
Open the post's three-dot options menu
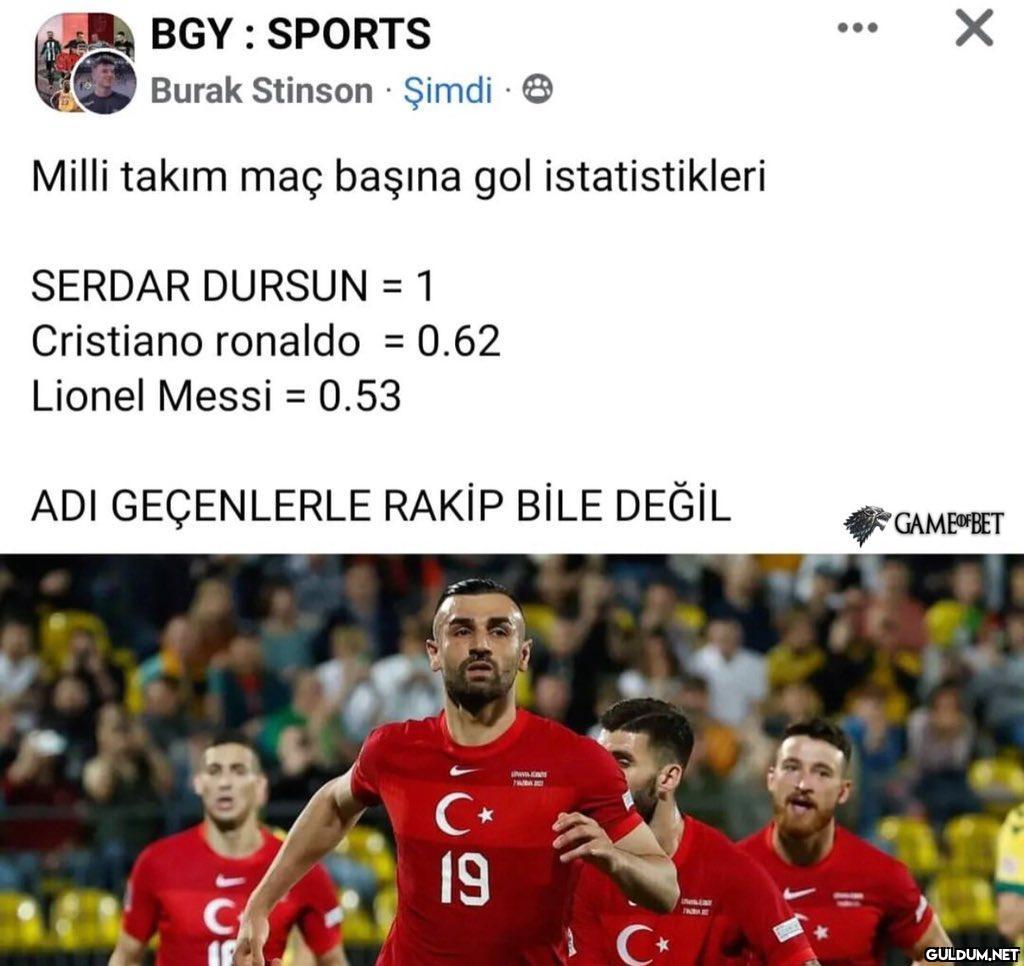point(857,29)
